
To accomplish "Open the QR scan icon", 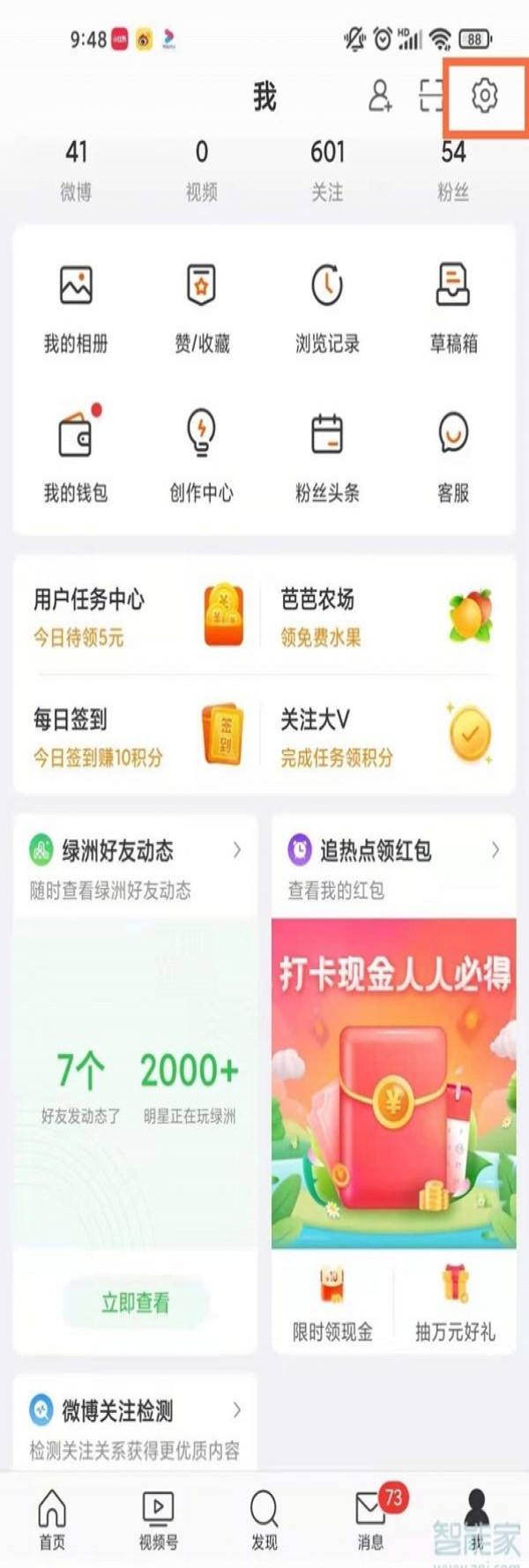I will 431,95.
